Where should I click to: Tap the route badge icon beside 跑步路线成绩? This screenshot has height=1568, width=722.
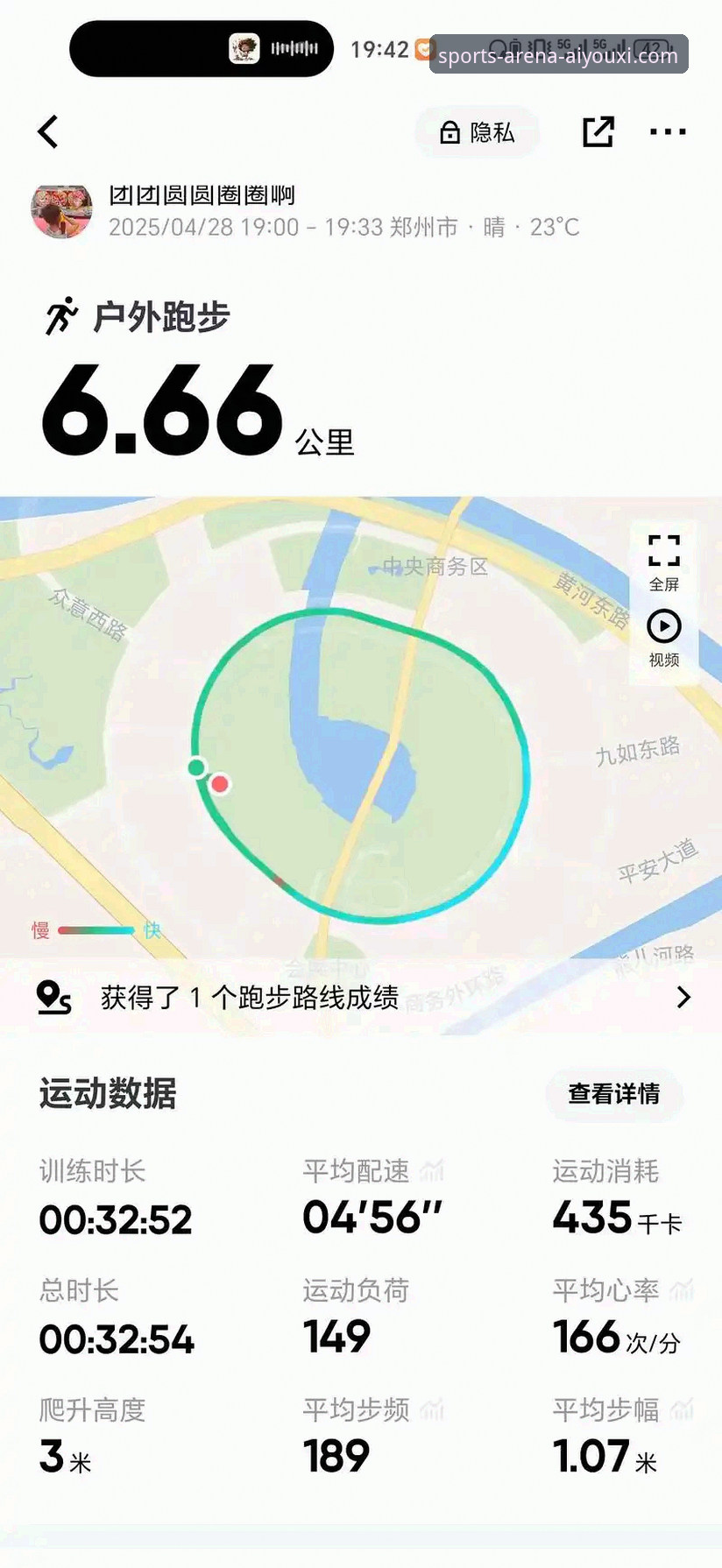[x=54, y=997]
